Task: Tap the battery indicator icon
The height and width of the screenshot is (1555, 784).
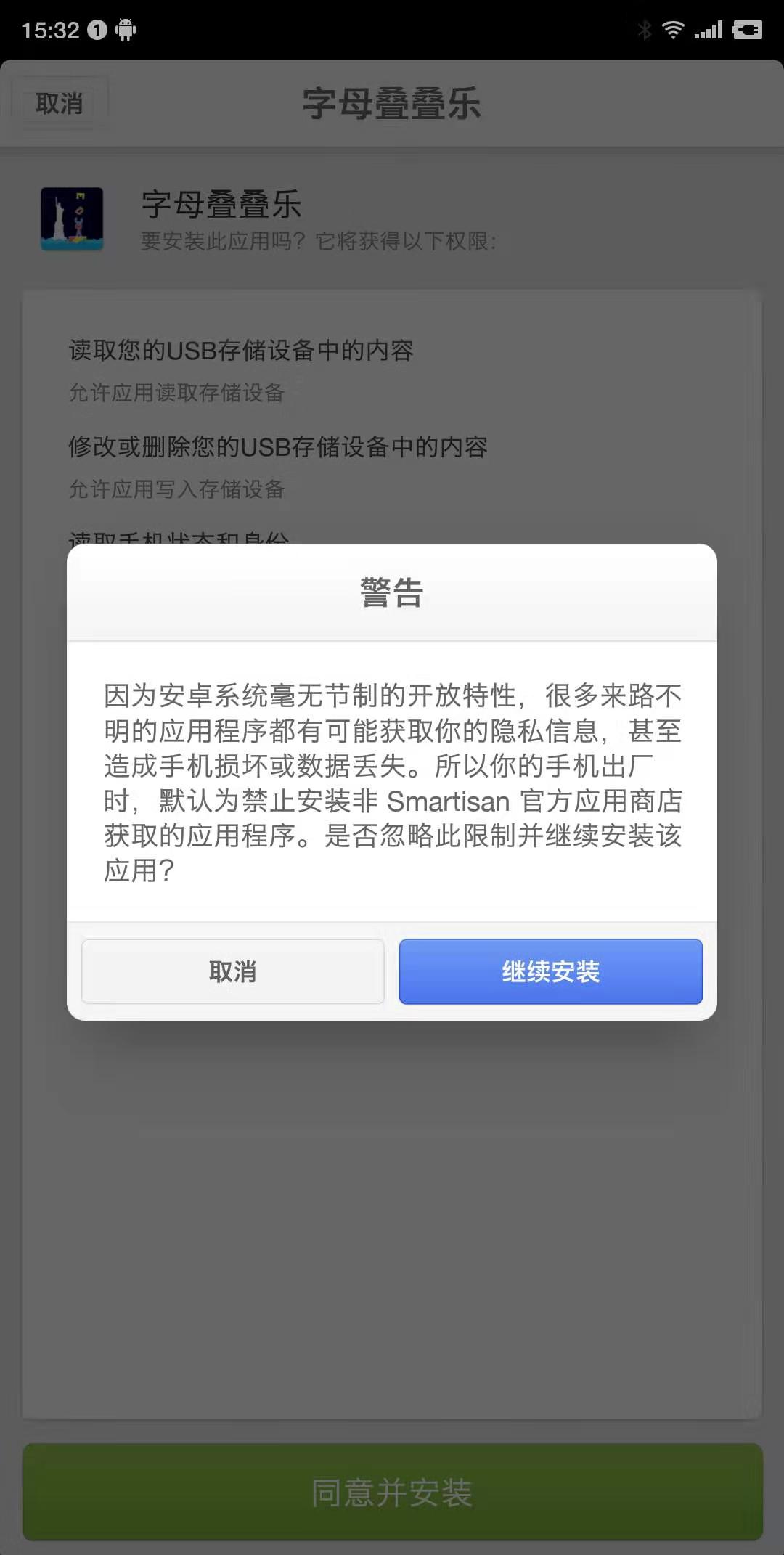Action: click(x=747, y=30)
